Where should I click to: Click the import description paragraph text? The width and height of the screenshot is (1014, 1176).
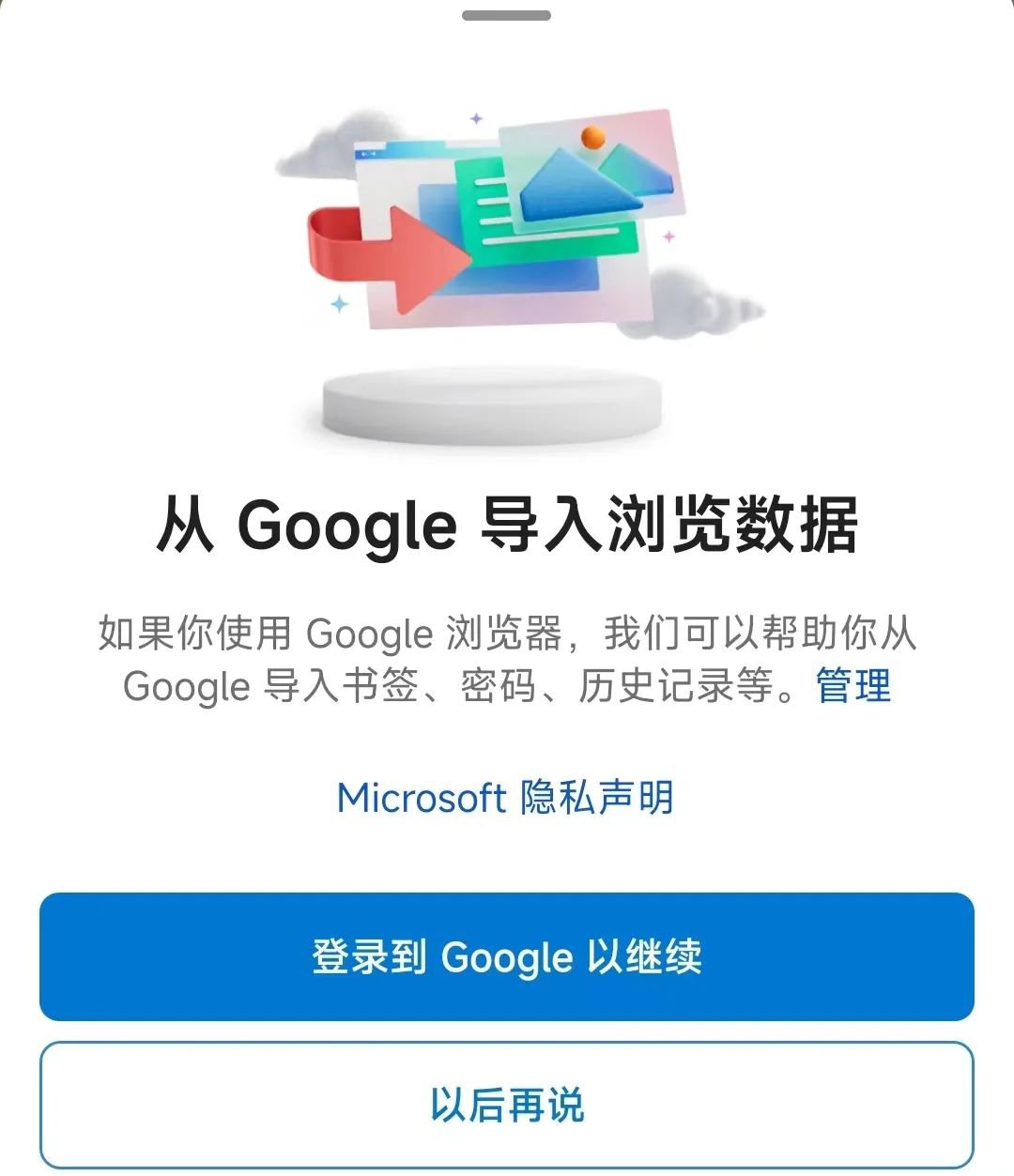(x=507, y=657)
